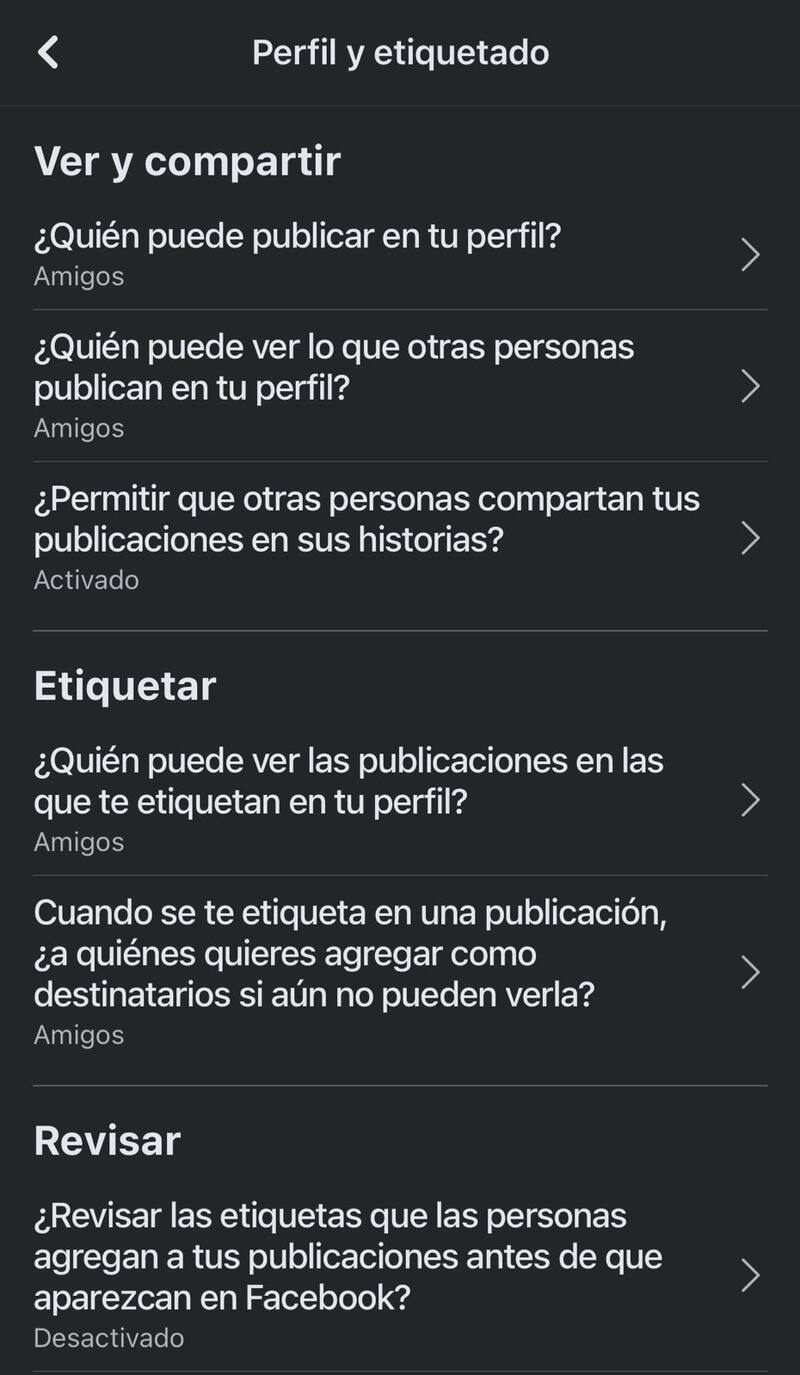This screenshot has width=800, height=1375.
Task: Select the 'Activado' status label
Action: (86, 580)
